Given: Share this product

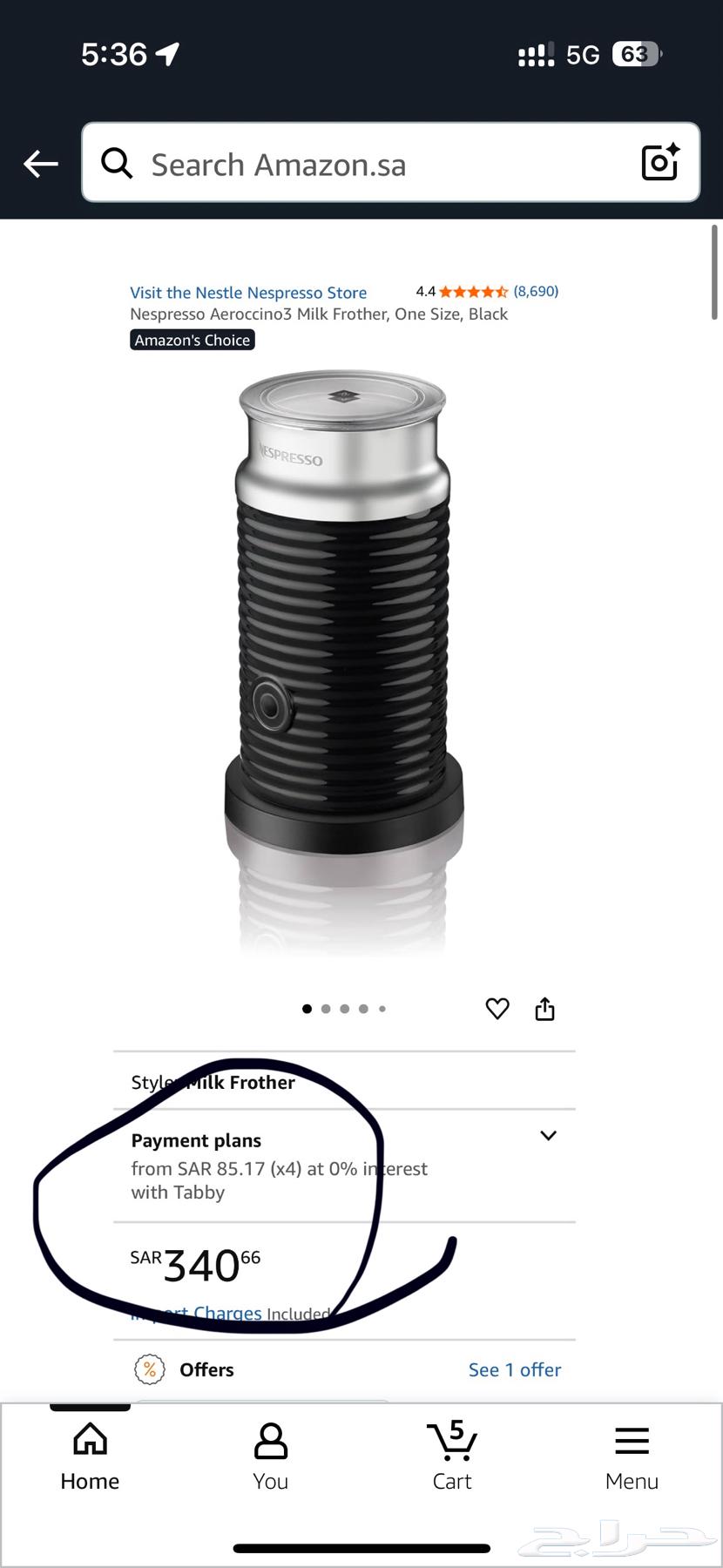Looking at the screenshot, I should 544,1009.
